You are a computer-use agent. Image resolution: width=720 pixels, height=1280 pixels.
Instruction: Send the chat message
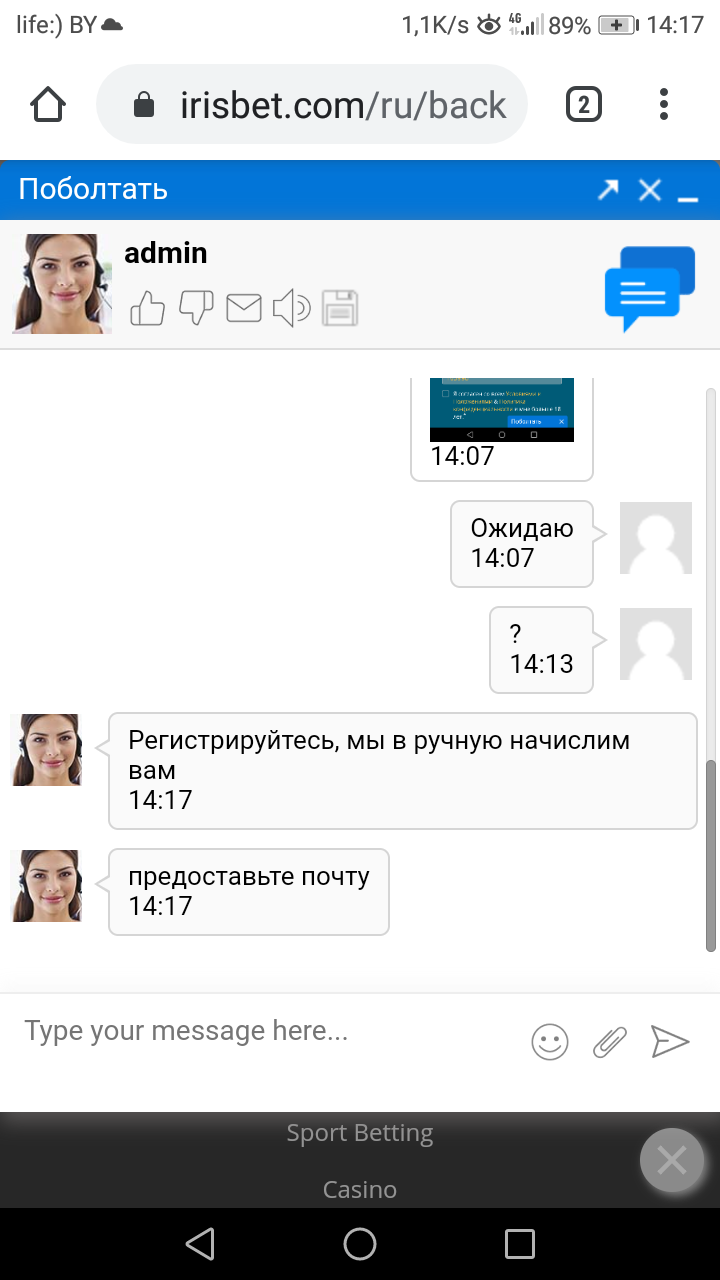coord(670,1042)
